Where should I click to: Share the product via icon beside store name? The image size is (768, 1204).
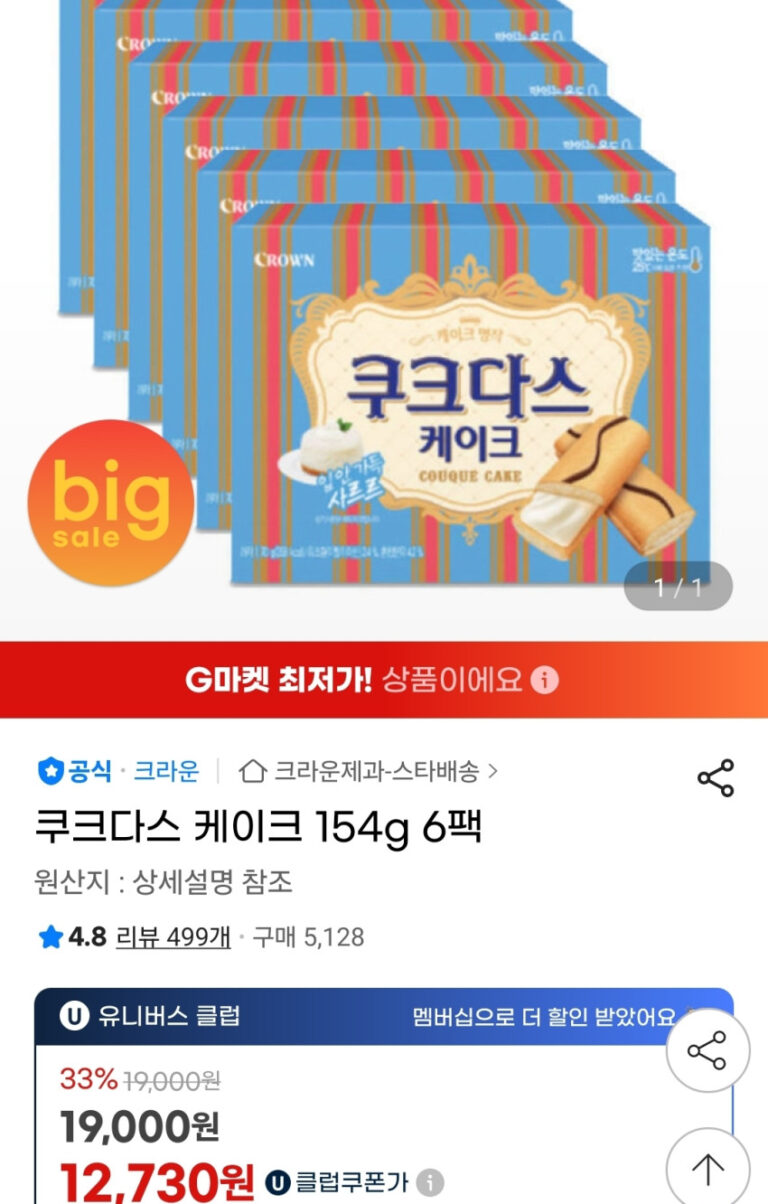pyautogui.click(x=715, y=778)
